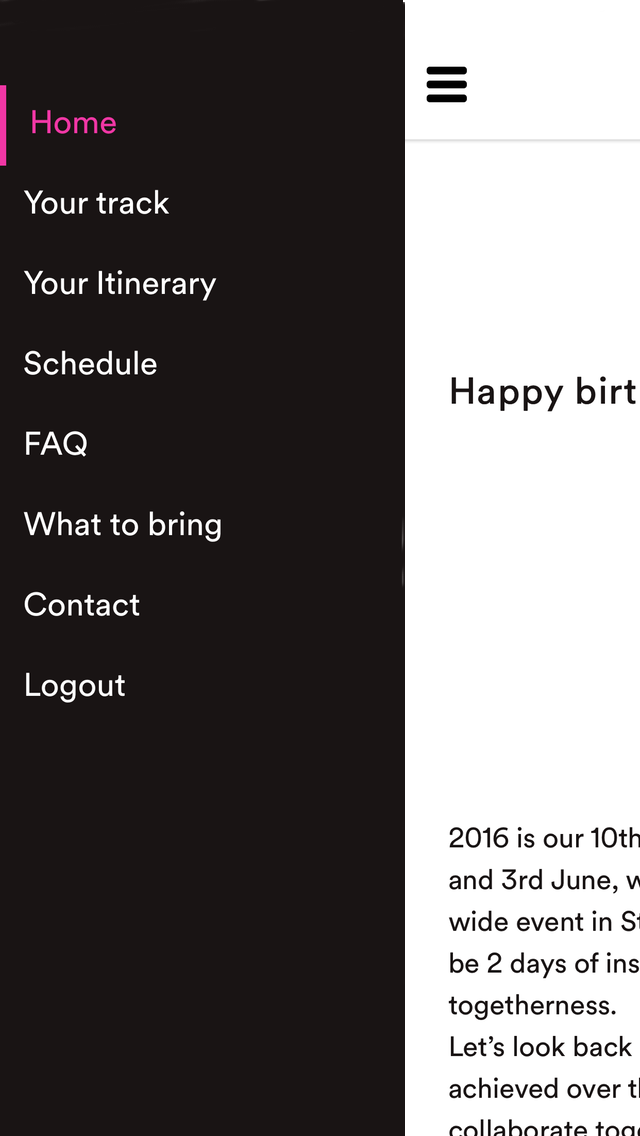Image resolution: width=640 pixels, height=1136 pixels.
Task: Close the drawer with the hamburger icon
Action: [446, 85]
